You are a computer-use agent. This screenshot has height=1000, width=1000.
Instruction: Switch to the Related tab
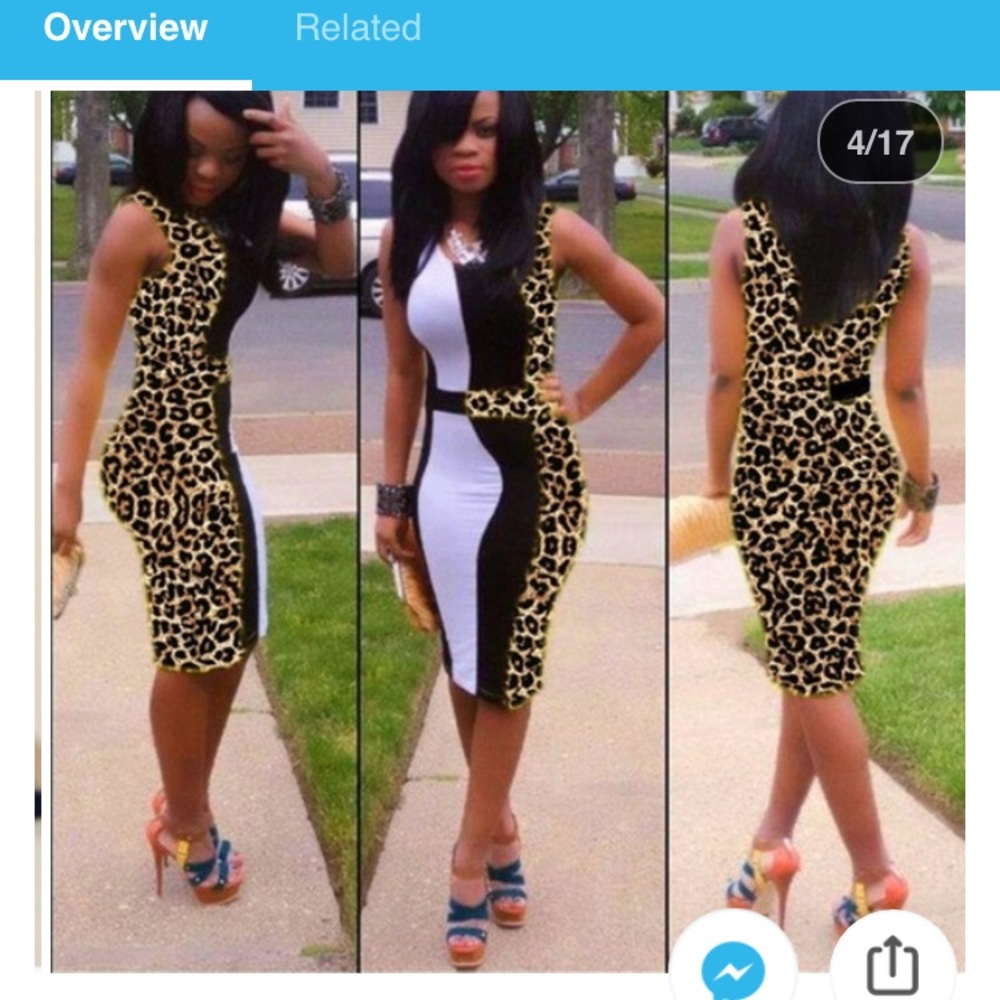point(357,28)
